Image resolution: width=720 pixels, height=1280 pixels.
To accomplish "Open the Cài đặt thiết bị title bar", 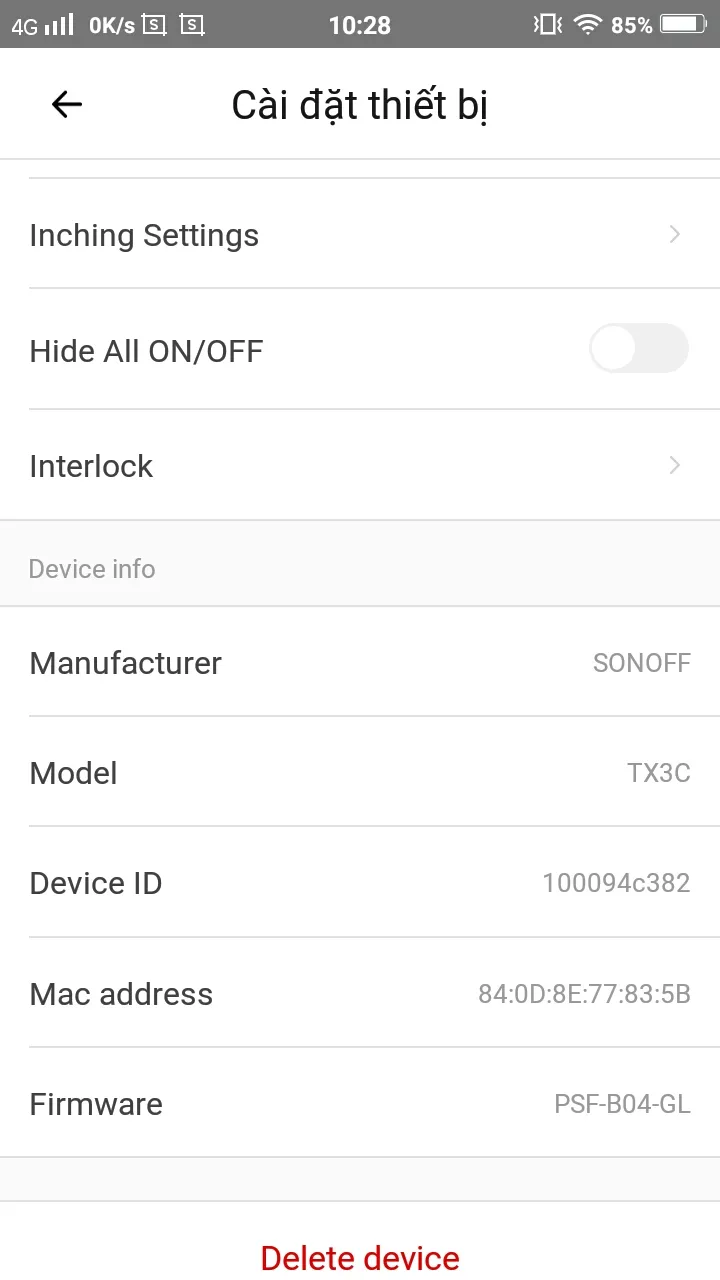I will (360, 104).
